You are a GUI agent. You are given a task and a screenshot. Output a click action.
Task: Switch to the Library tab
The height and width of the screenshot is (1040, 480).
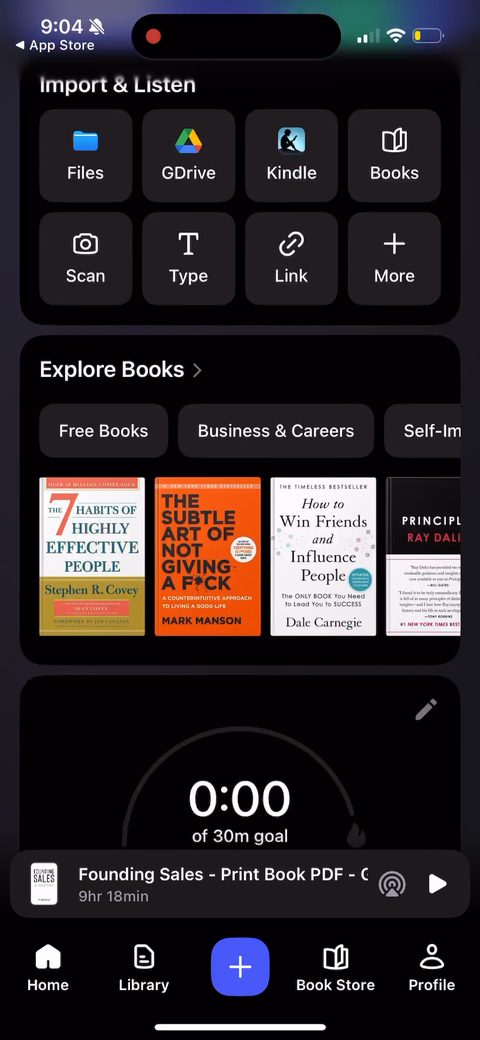pos(144,968)
